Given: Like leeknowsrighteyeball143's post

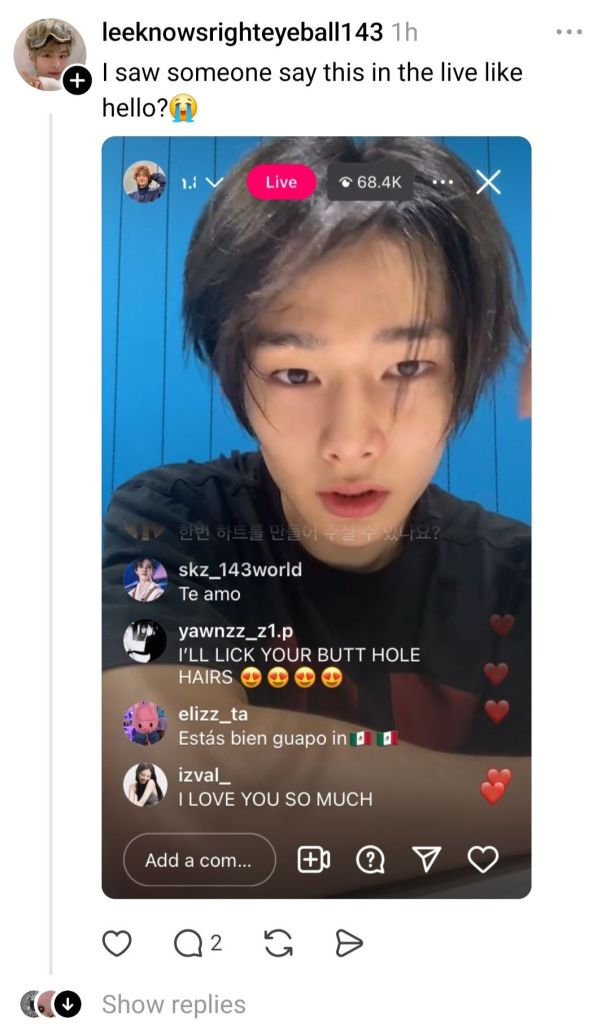Looking at the screenshot, I should [118, 942].
